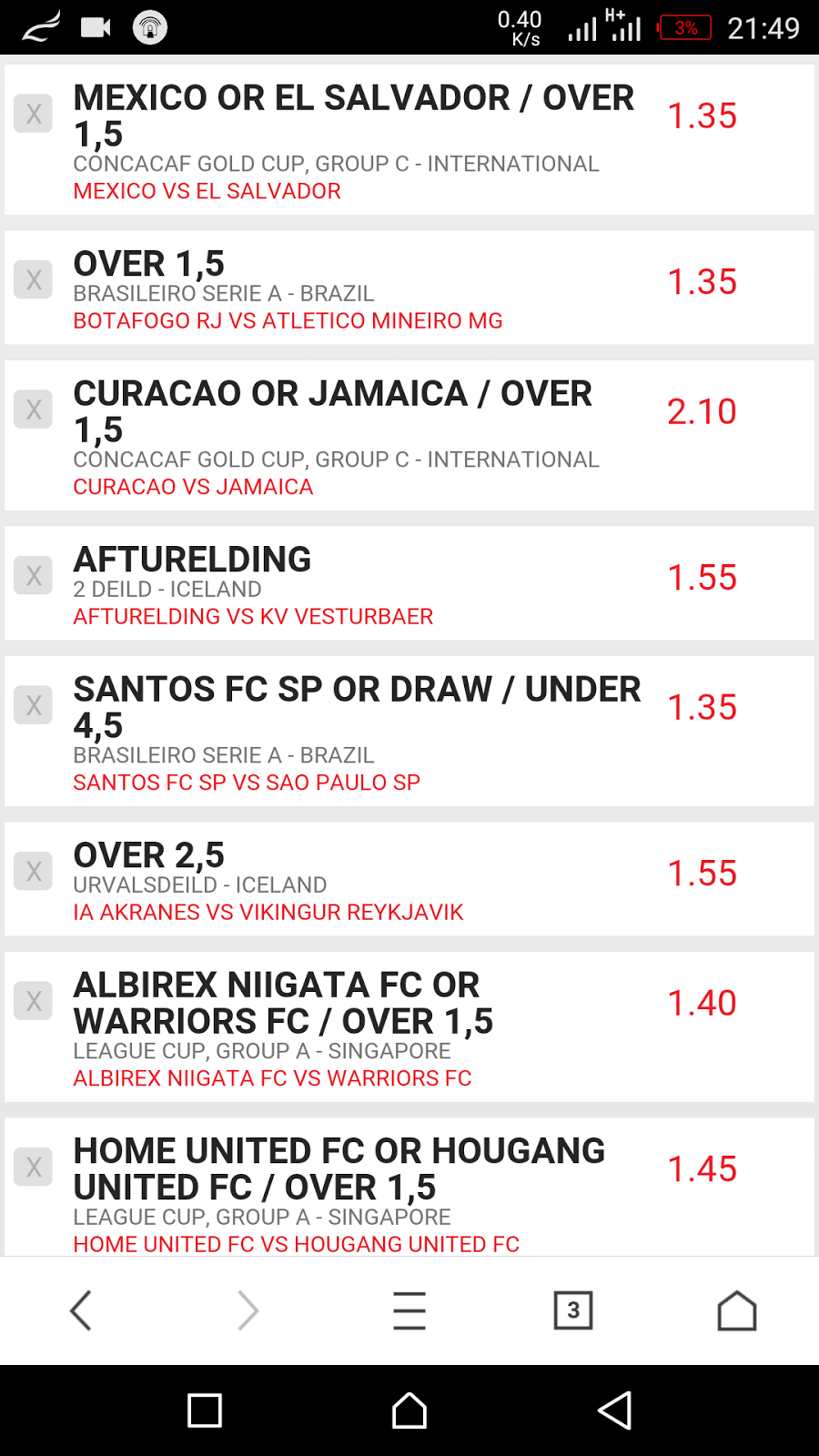Remove the Home United vs Hougang United bet
The image size is (819, 1456).
(x=34, y=1167)
